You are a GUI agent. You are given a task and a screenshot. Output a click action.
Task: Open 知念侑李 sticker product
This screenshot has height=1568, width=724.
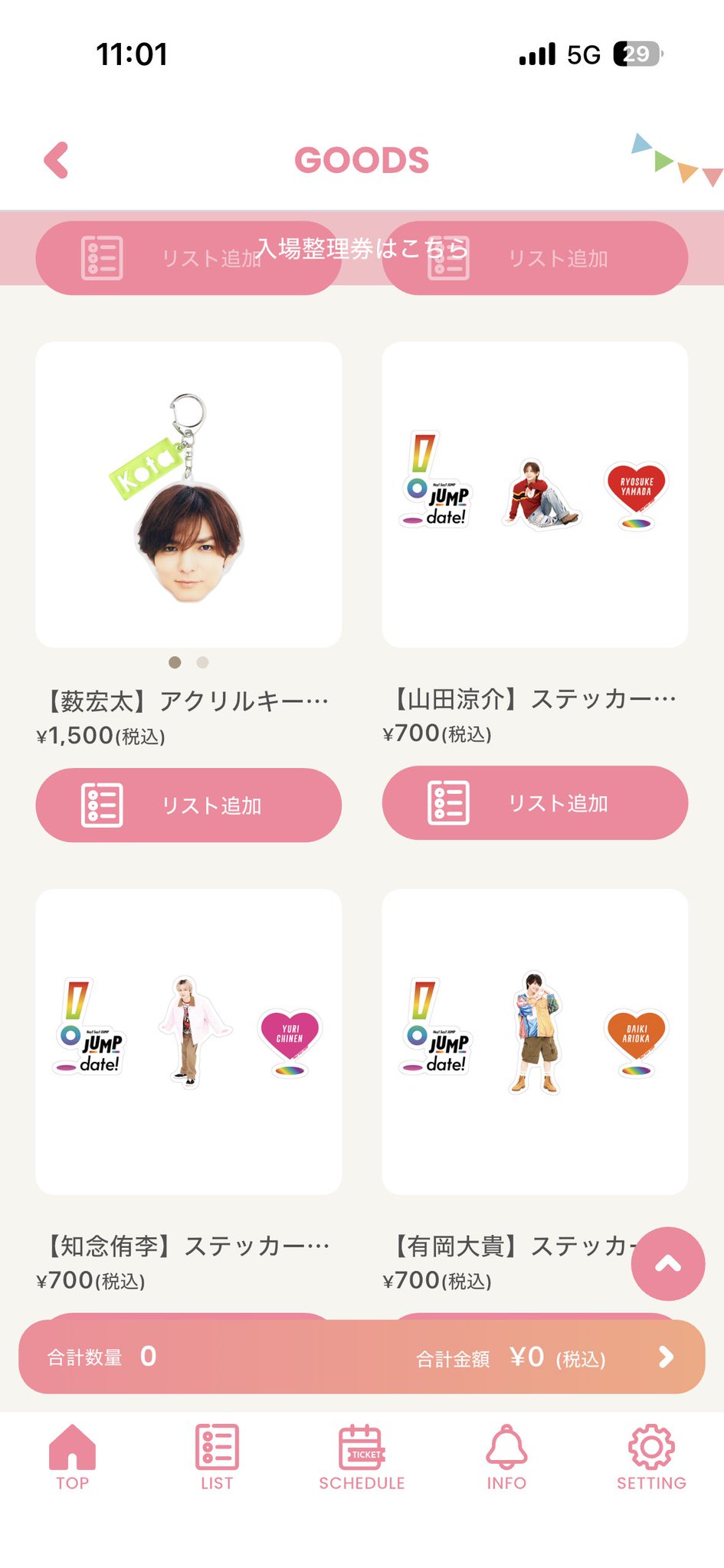[x=188, y=1042]
